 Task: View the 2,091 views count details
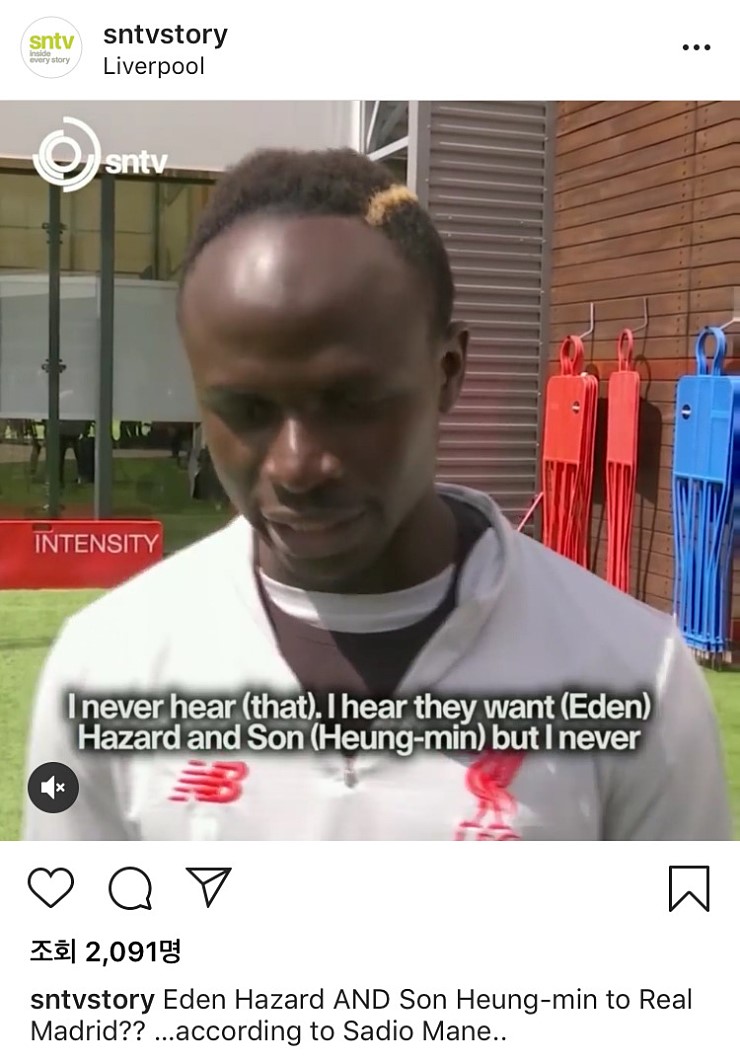tap(105, 951)
